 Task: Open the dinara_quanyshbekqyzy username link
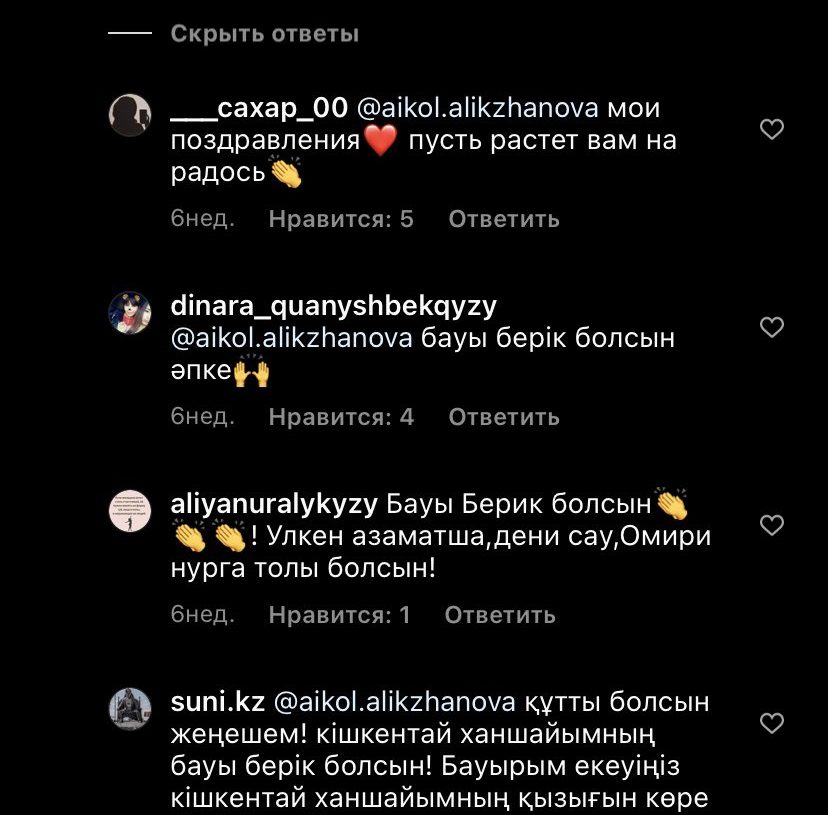pos(334,305)
